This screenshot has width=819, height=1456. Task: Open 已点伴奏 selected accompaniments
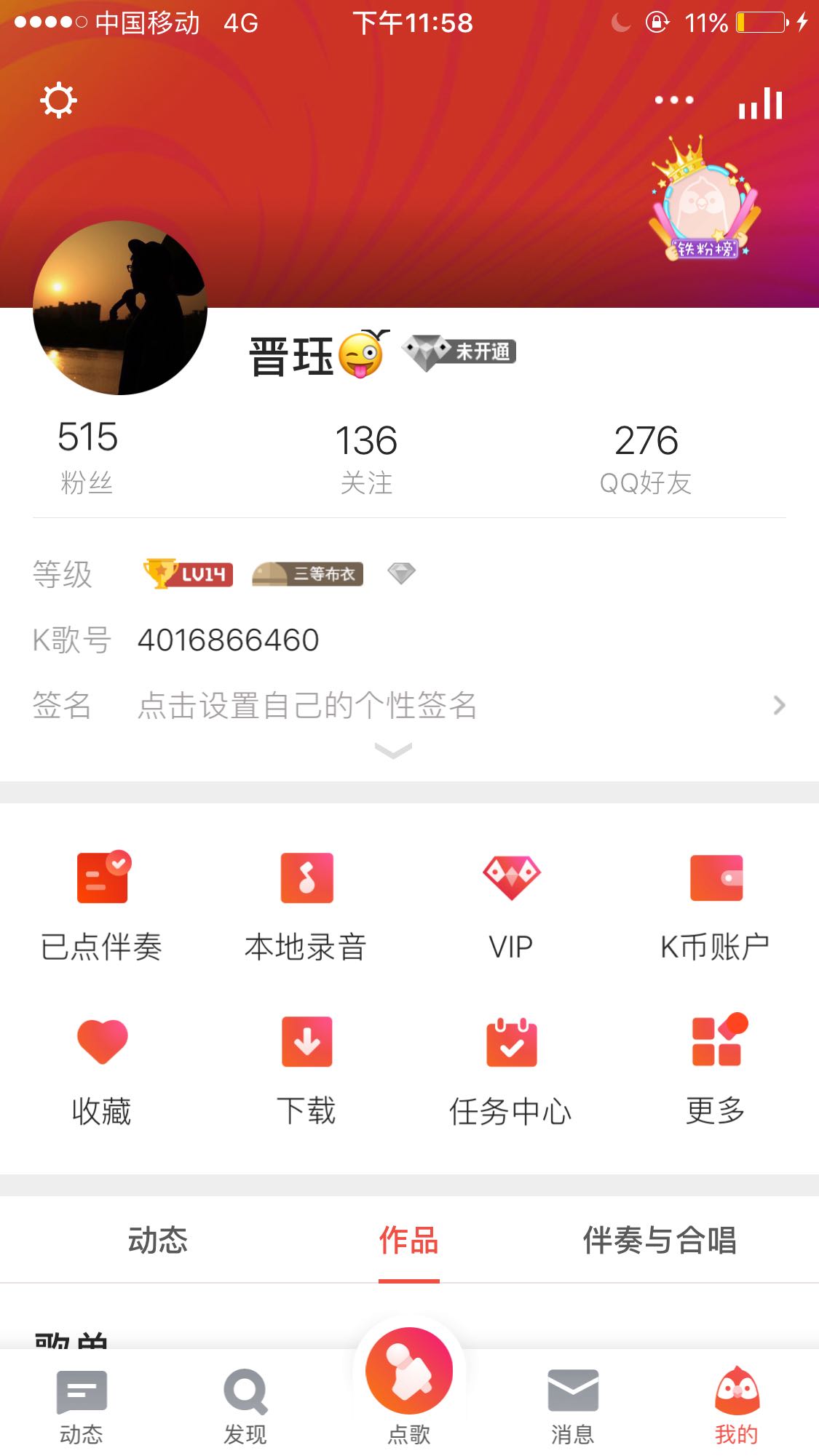102,905
